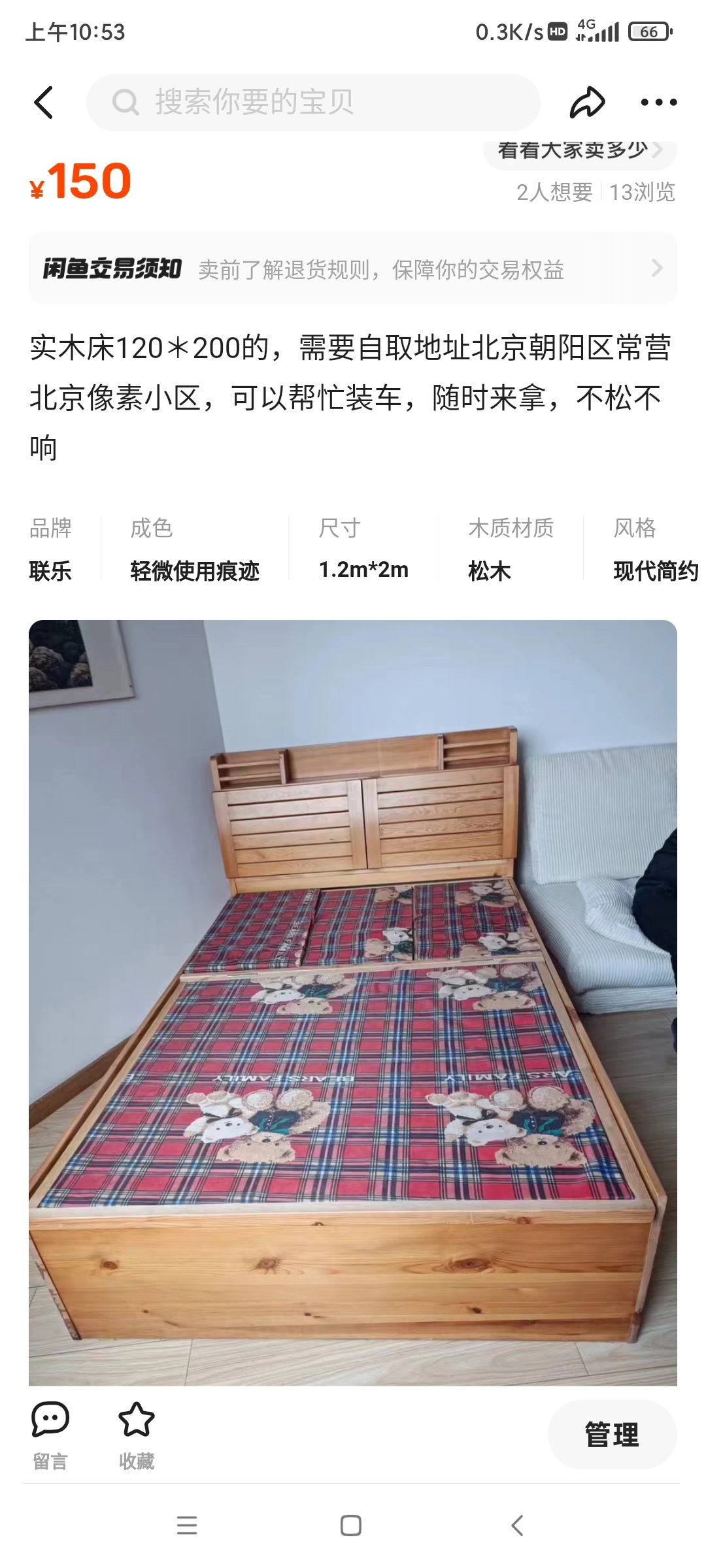Viewport: 706px width, 1568px height.
Task: Go back using the top-left arrow
Action: (44, 103)
